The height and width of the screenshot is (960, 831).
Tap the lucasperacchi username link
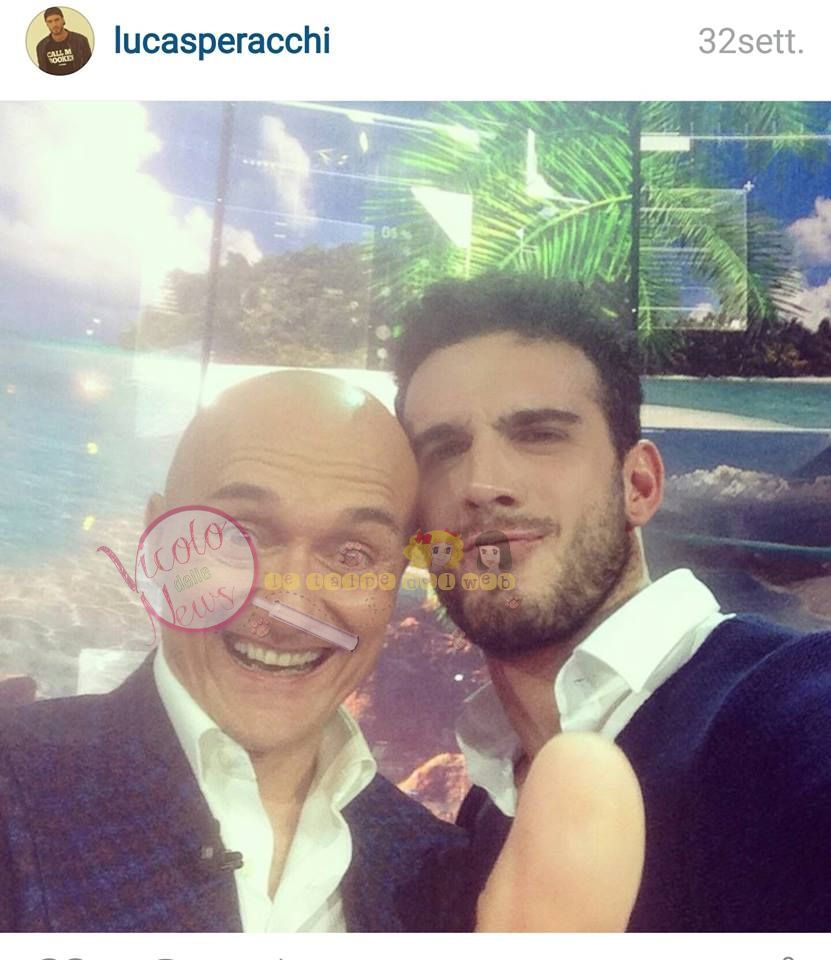coord(221,41)
